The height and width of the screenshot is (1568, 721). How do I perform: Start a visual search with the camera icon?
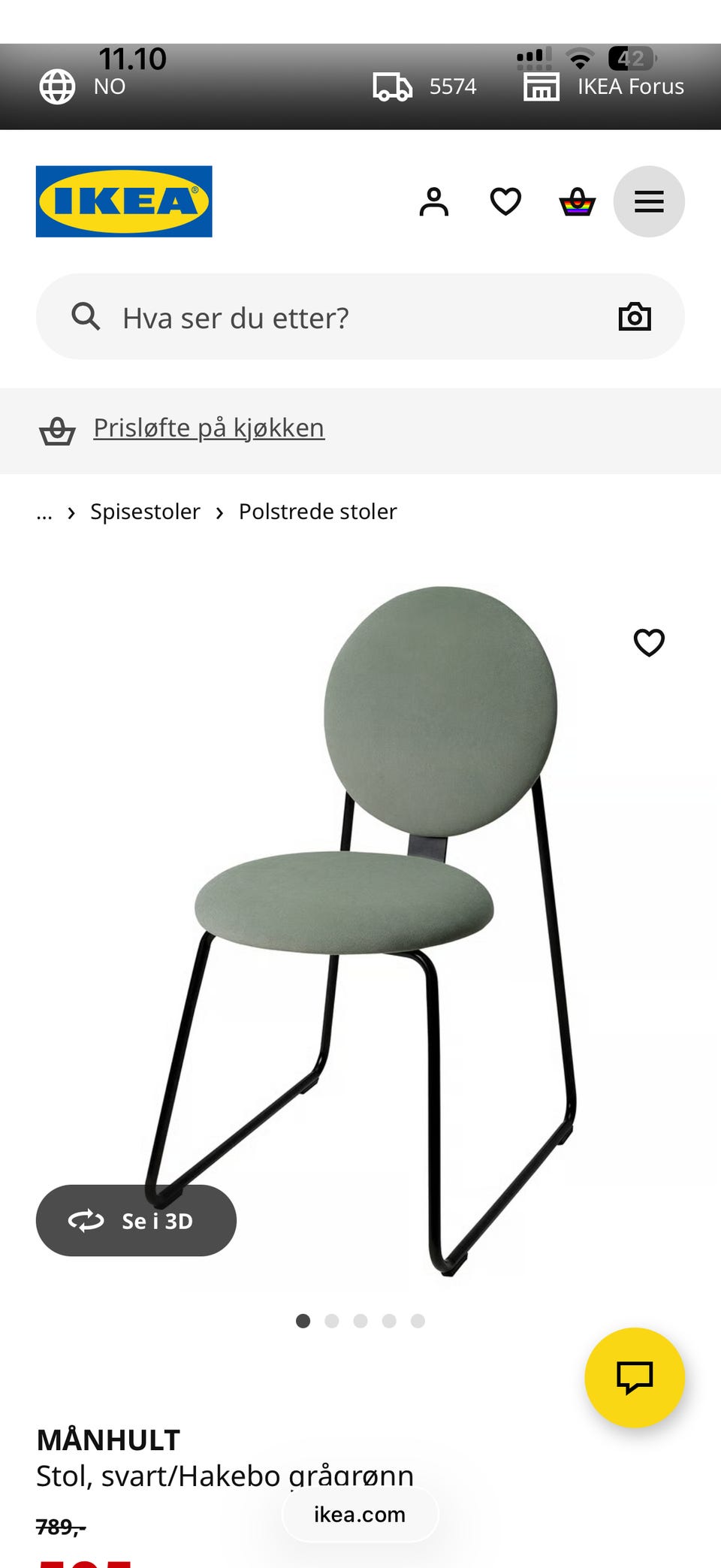point(635,316)
